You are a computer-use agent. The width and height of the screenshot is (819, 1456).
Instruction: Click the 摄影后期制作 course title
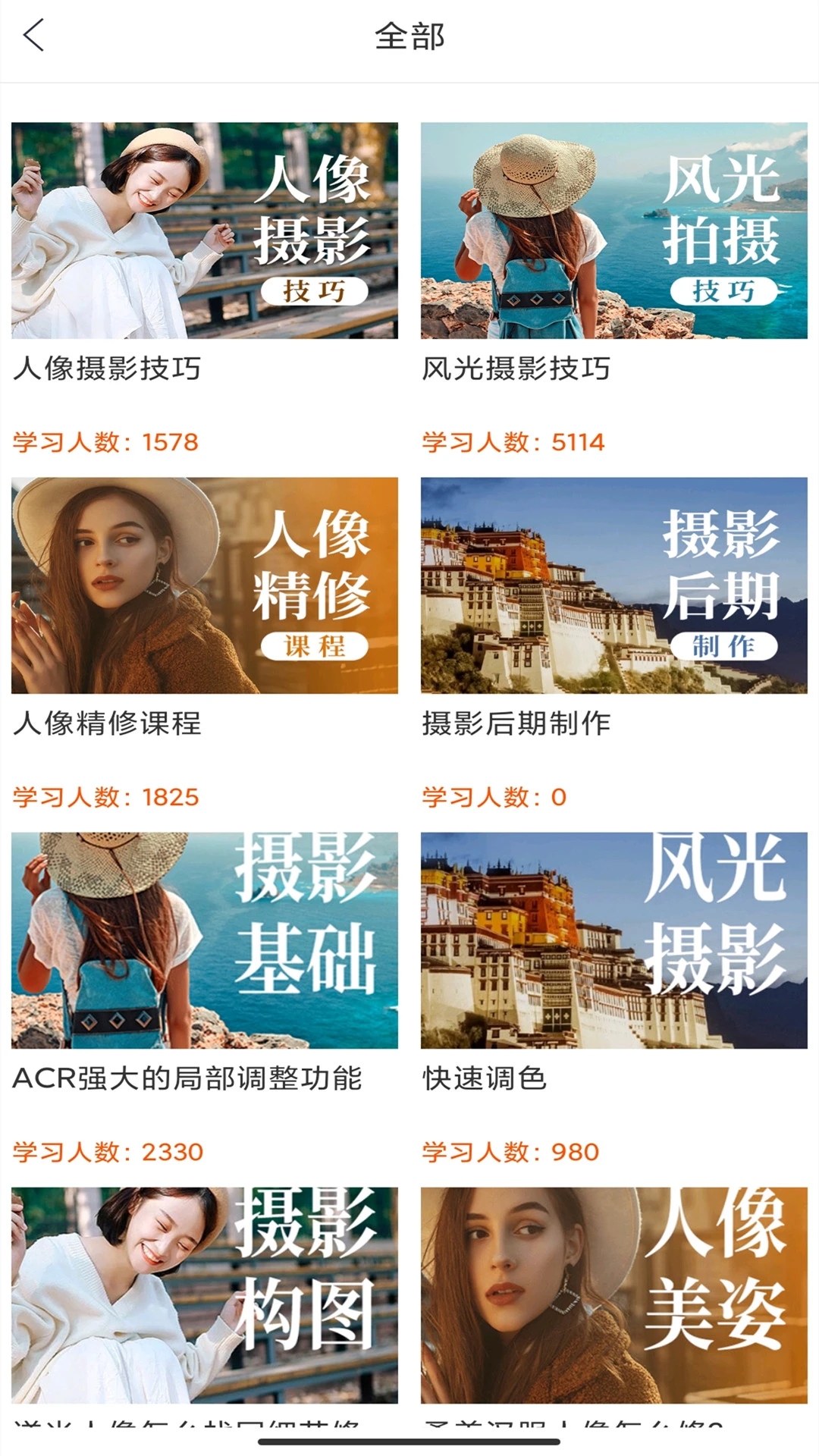(x=518, y=723)
